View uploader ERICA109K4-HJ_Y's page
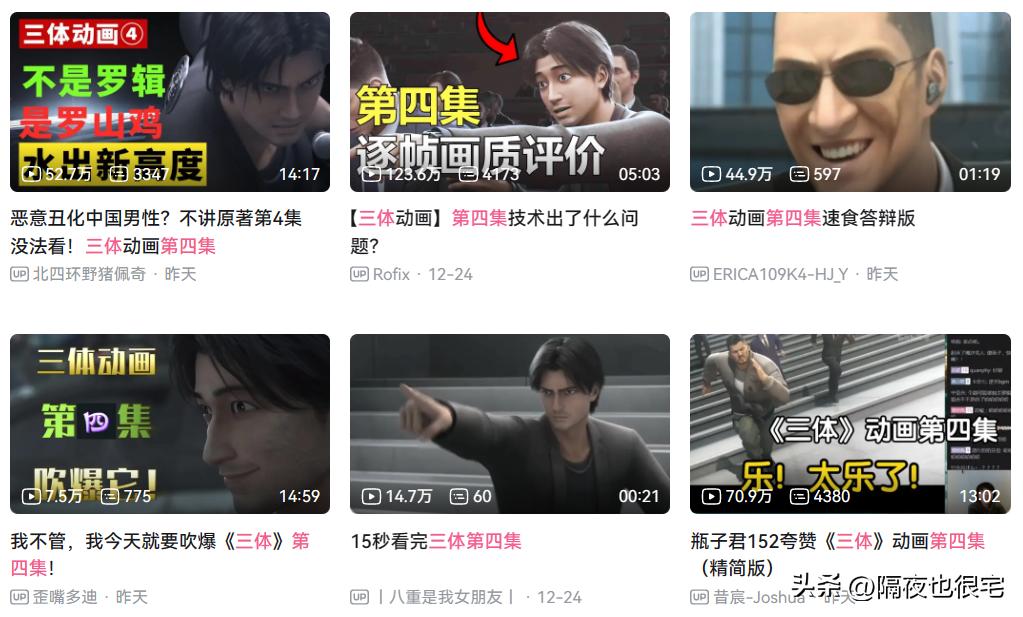 click(x=780, y=274)
